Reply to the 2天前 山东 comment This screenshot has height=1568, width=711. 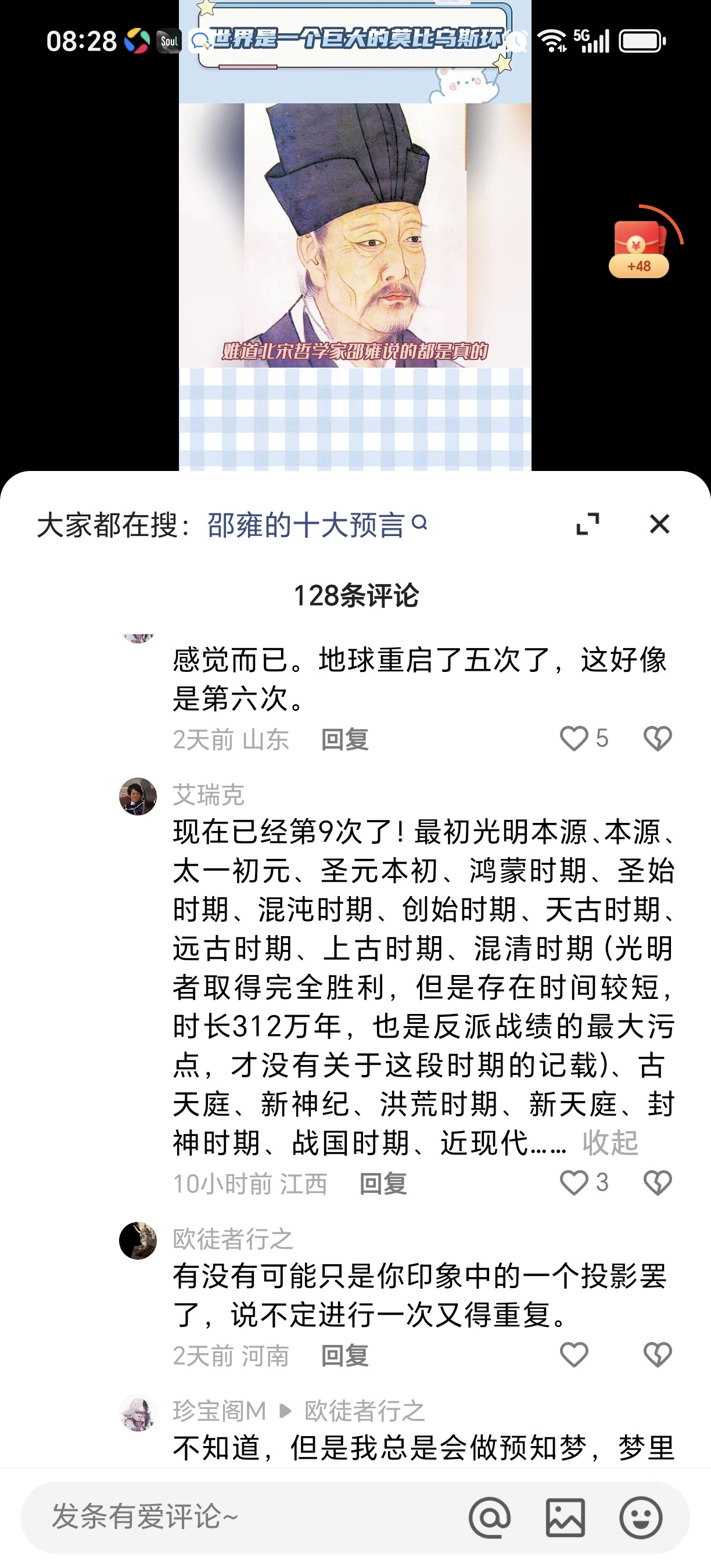click(345, 739)
